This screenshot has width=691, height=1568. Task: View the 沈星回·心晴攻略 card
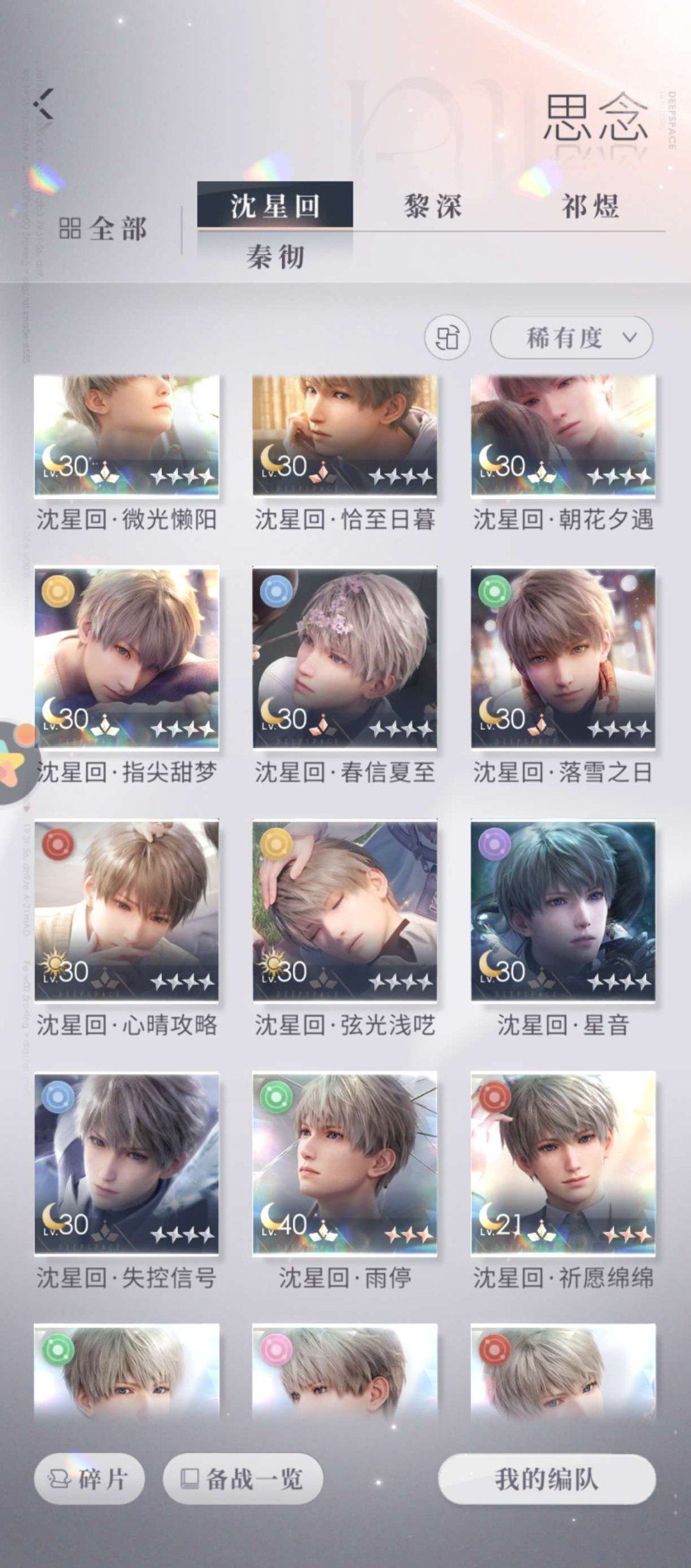[x=127, y=910]
